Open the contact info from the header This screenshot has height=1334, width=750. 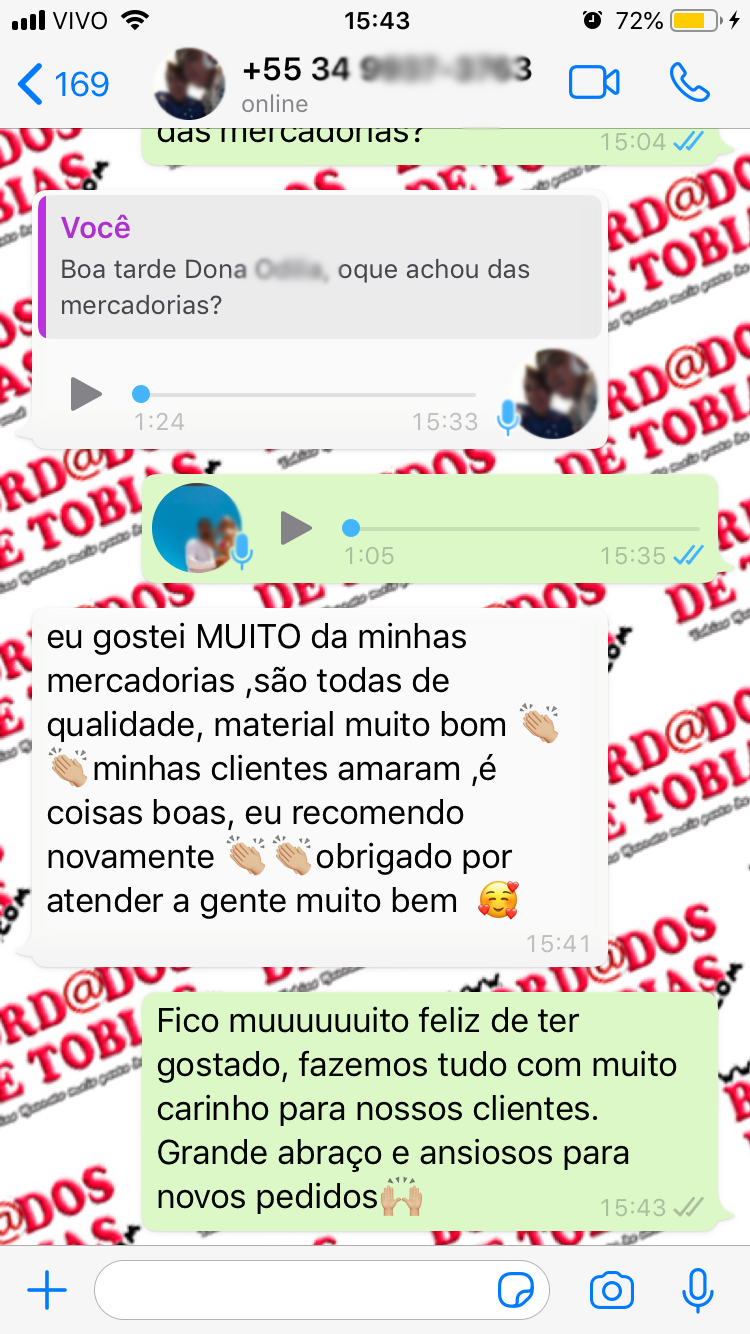[x=385, y=83]
